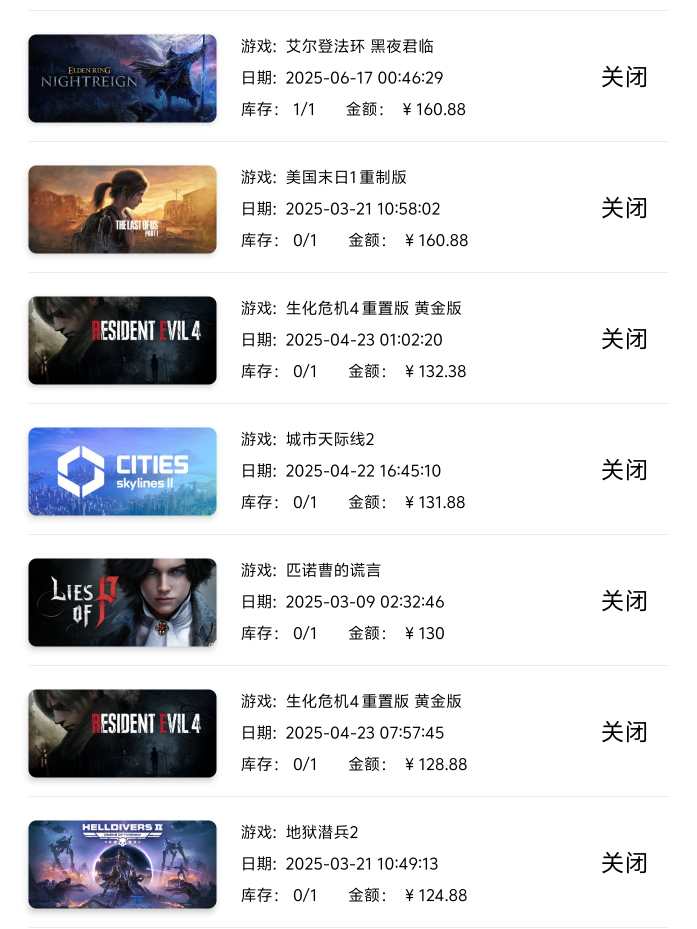Viewport: 697px width, 929px height.
Task: Select 关闭 next to 匹诺曹的谎言
Action: 624,601
